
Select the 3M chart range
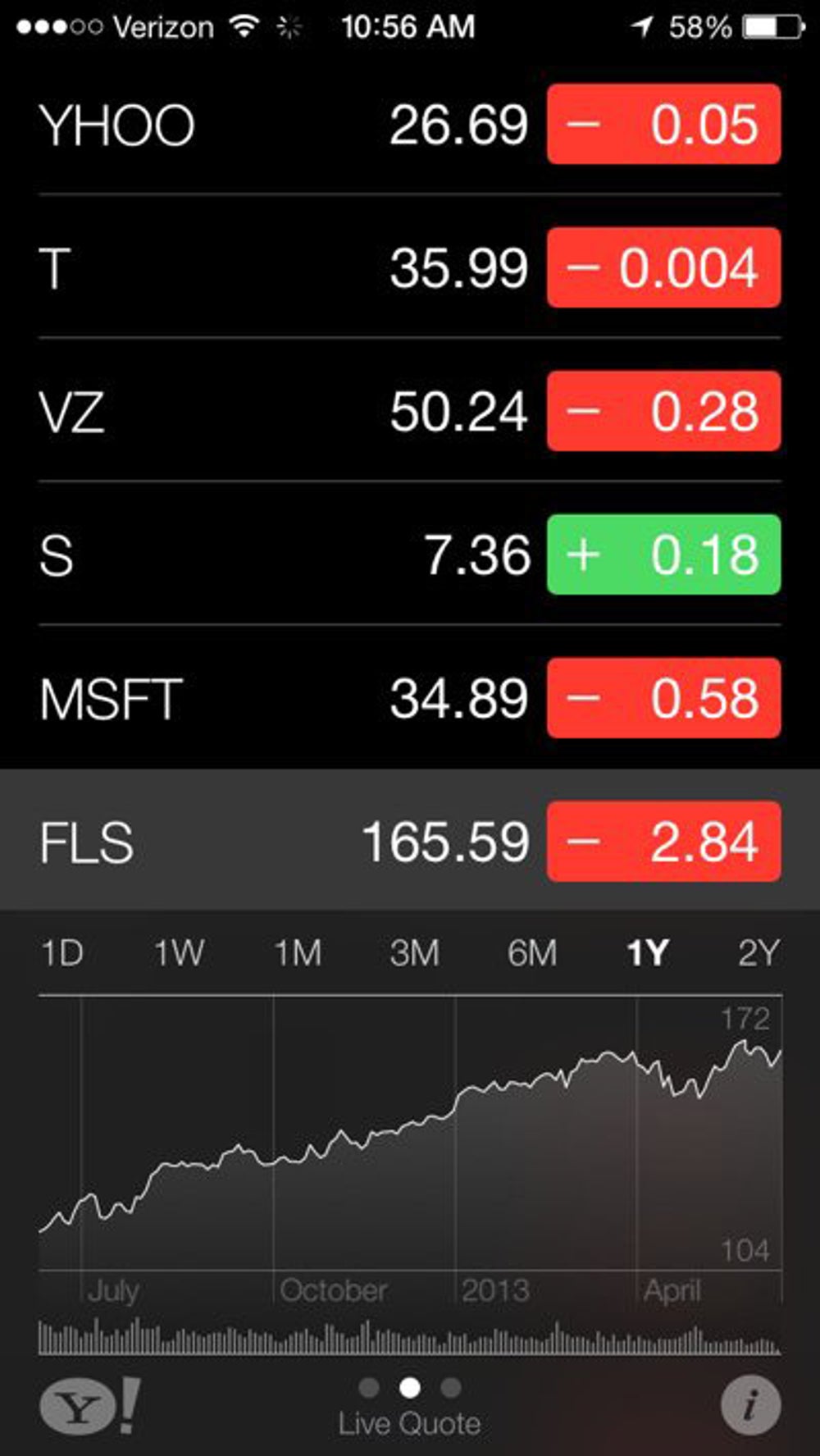(x=414, y=953)
